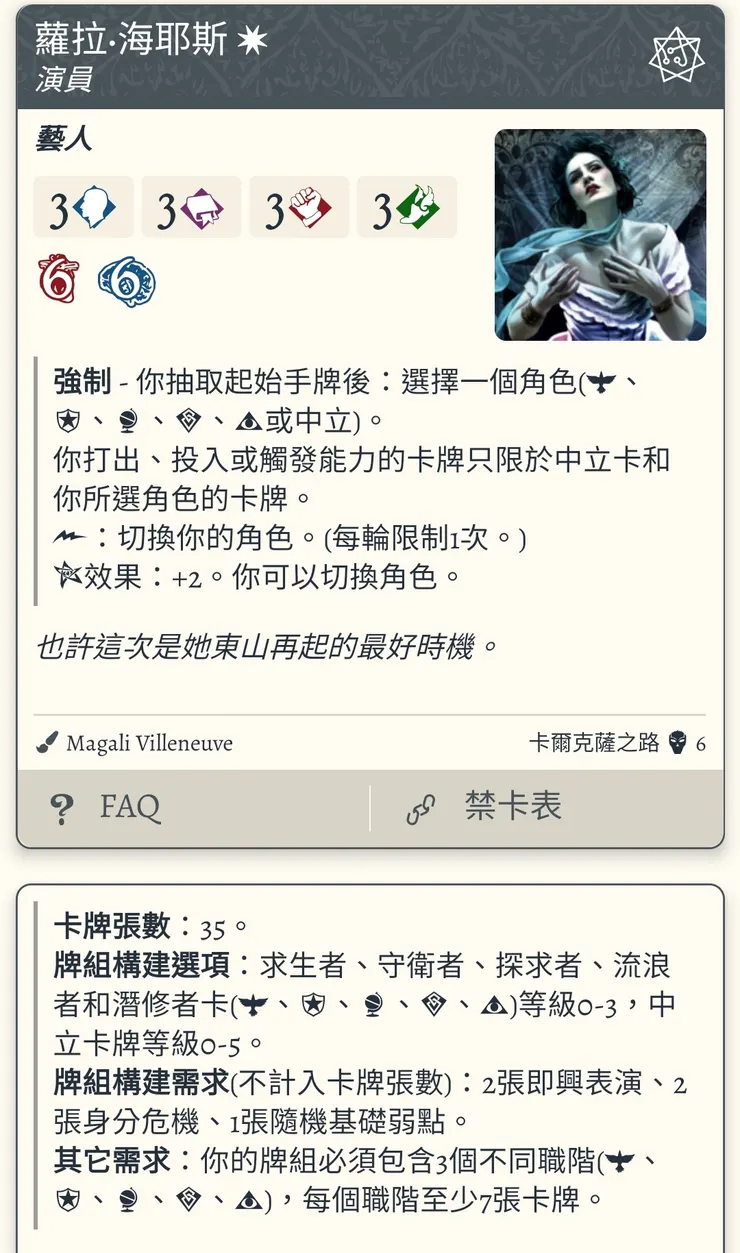Screen dimensions: 740x1253
Task: Click the investigator portrait artwork
Action: point(598,235)
